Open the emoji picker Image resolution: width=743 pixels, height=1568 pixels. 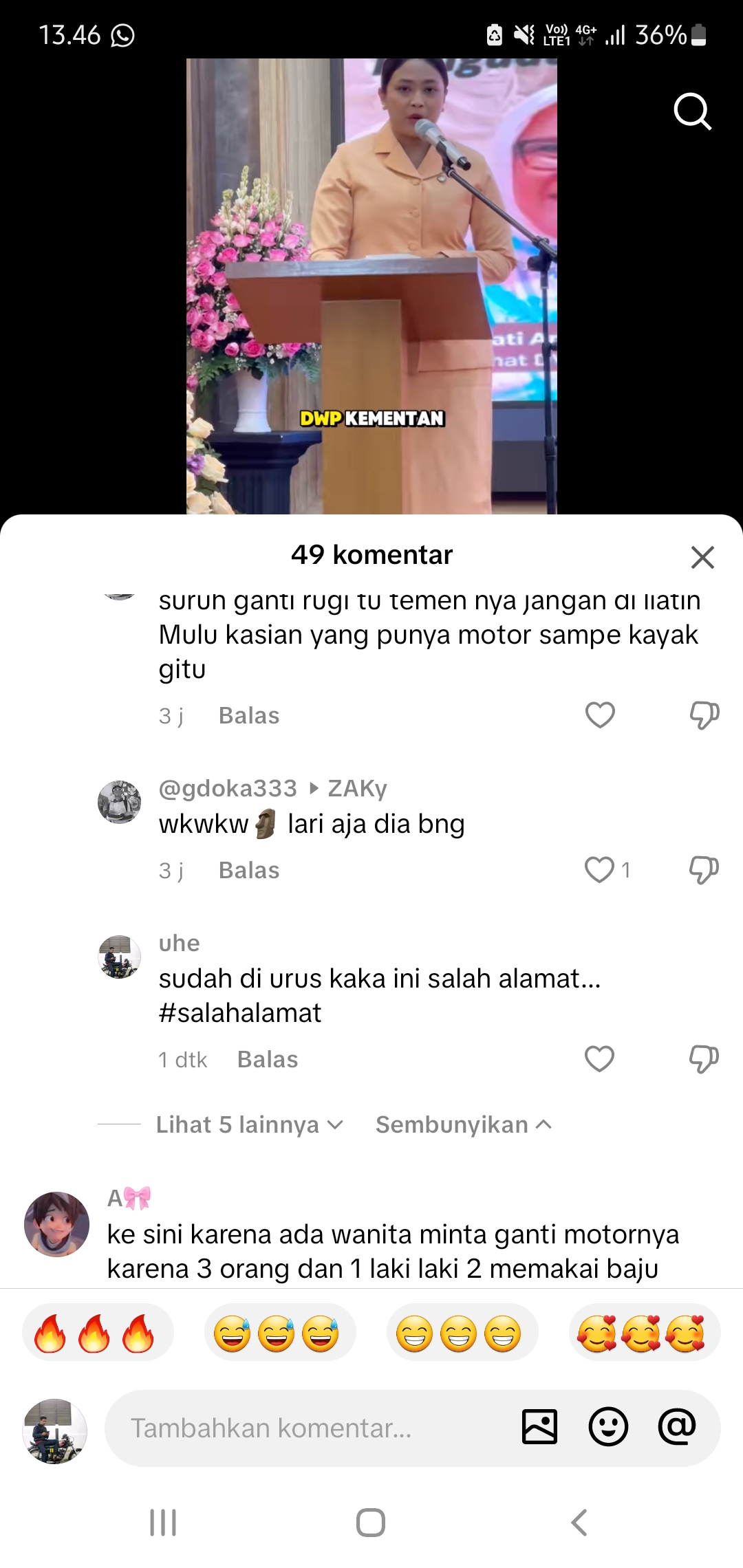pos(608,1427)
